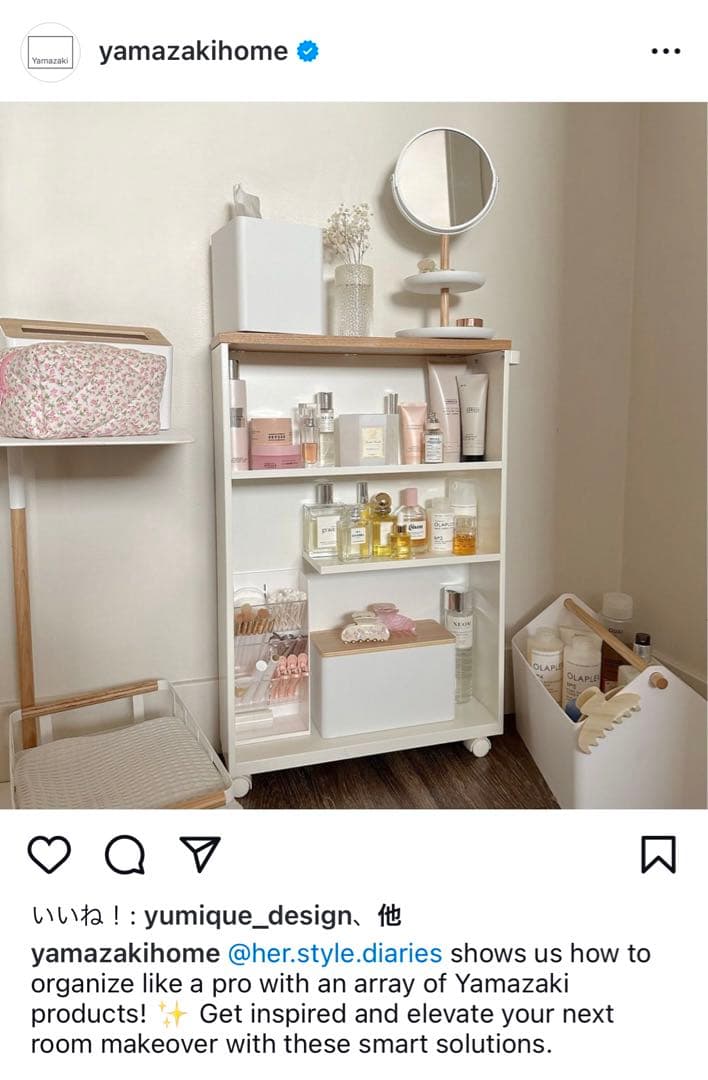
Task: Comment on this post
Action: [x=125, y=855]
